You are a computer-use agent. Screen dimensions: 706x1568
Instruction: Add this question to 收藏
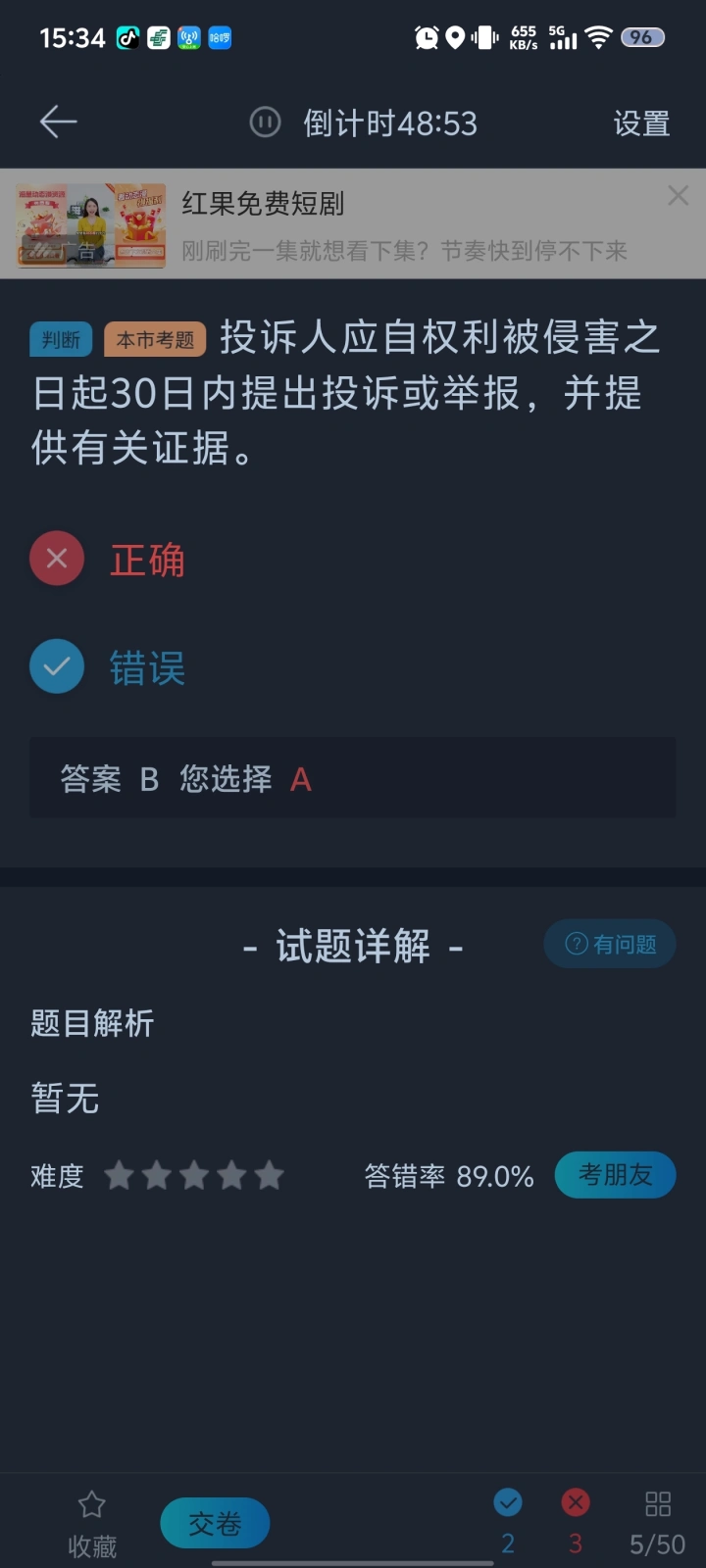92,1523
